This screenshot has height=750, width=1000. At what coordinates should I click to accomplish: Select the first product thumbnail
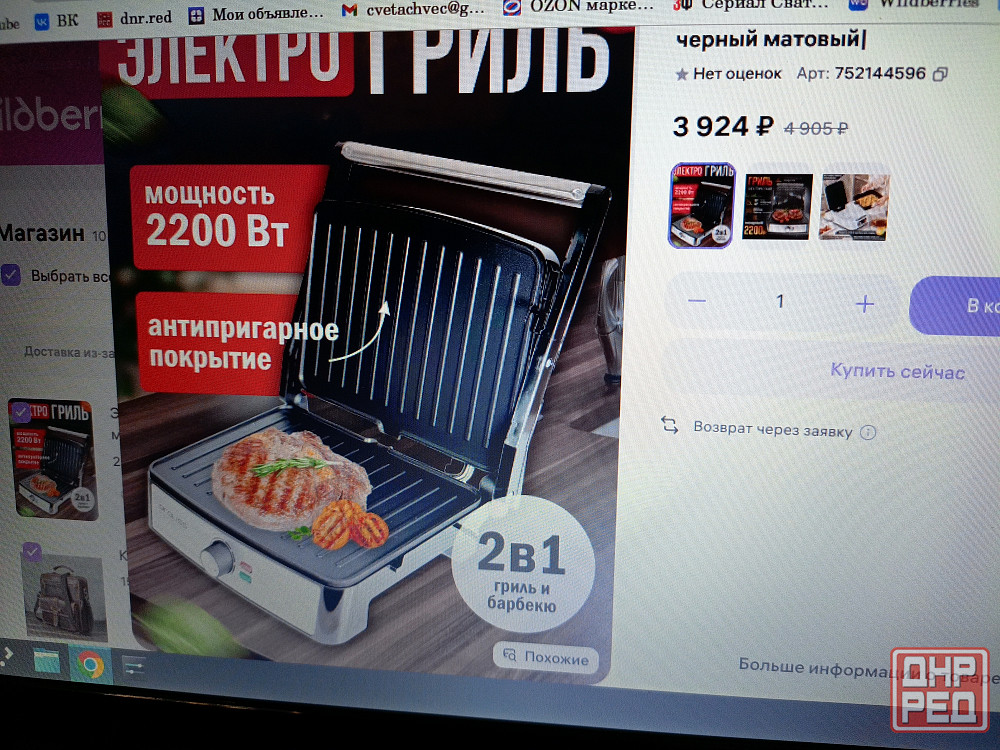[702, 205]
